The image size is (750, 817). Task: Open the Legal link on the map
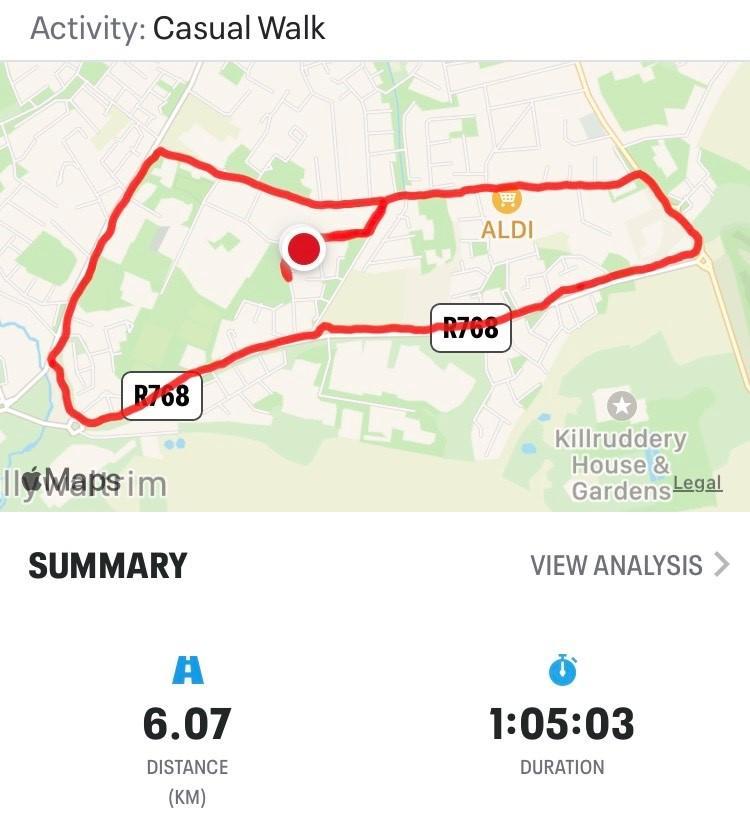(x=697, y=484)
